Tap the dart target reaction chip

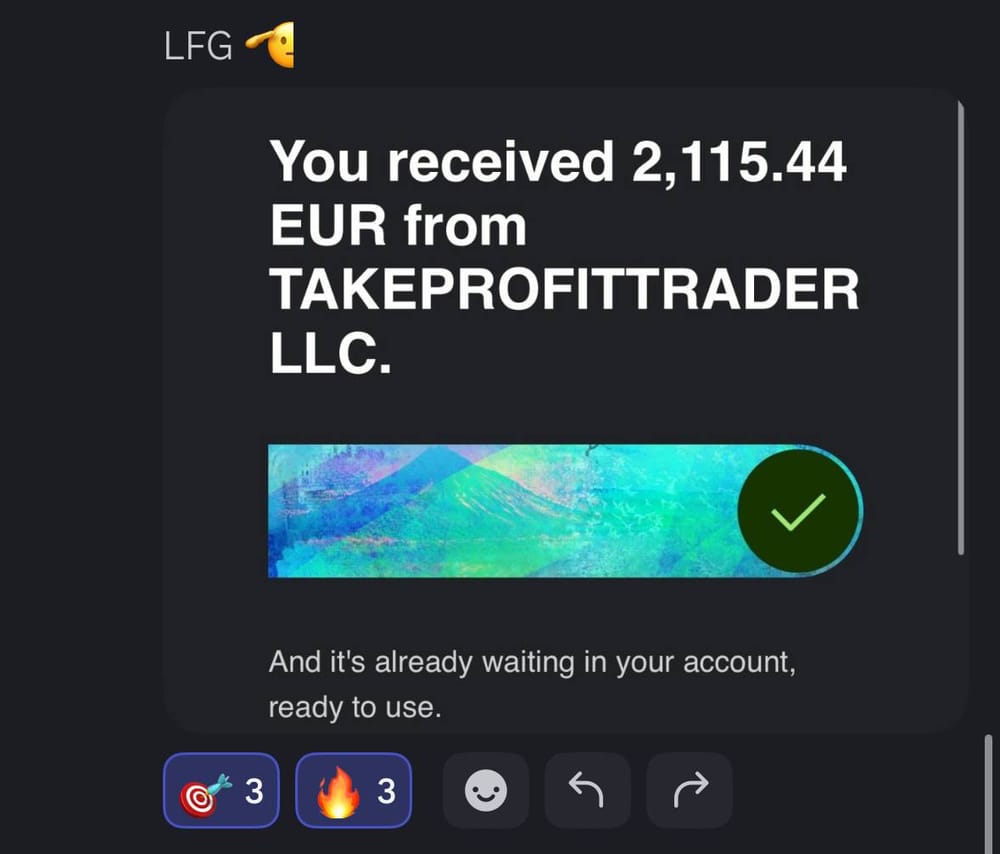point(221,790)
